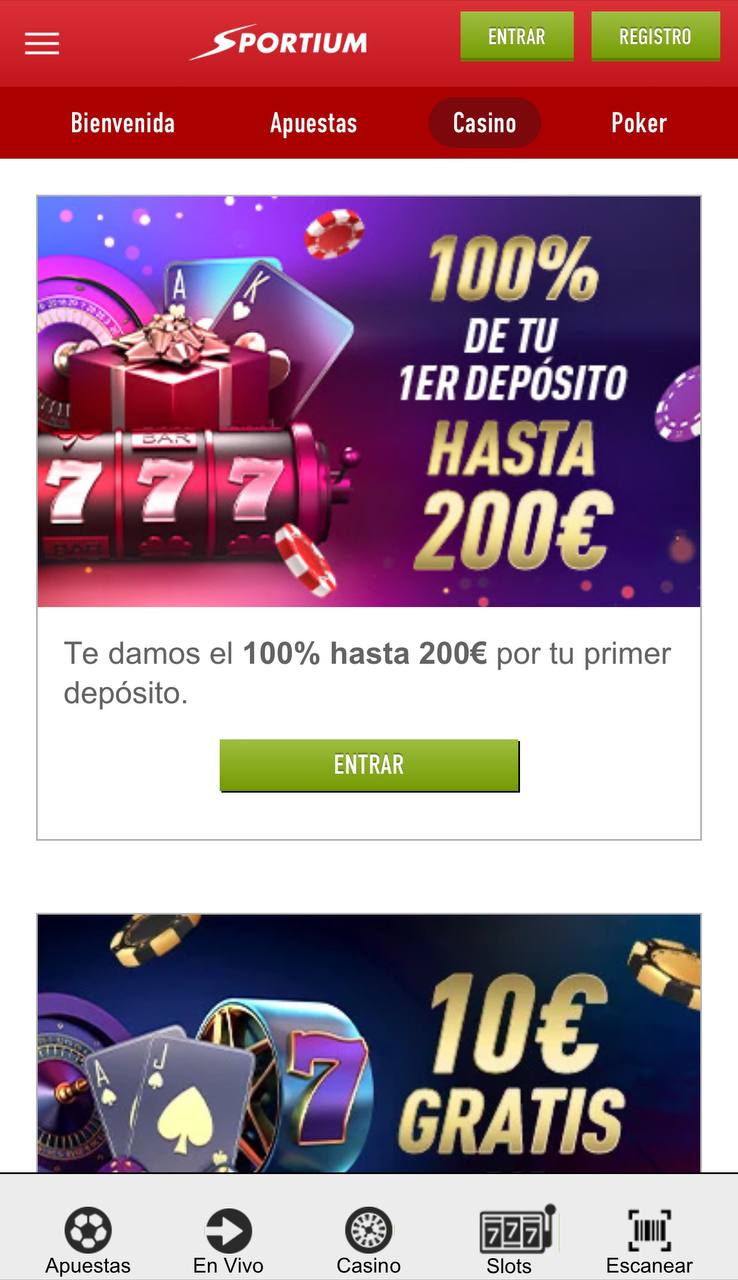Tap ENTRAR under the 200€ deposit offer
Viewport: 738px width, 1280px height.
tap(369, 765)
